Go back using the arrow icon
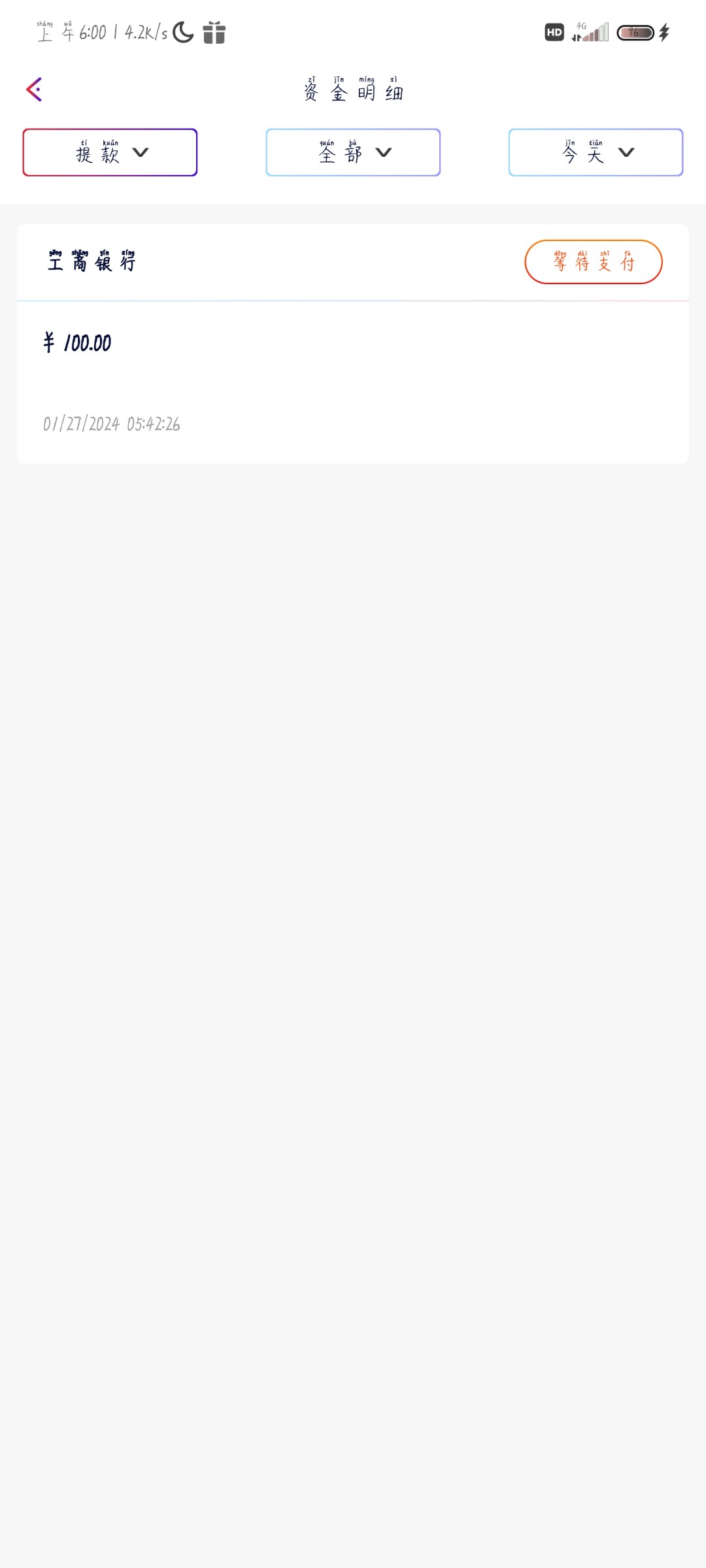 34,90
